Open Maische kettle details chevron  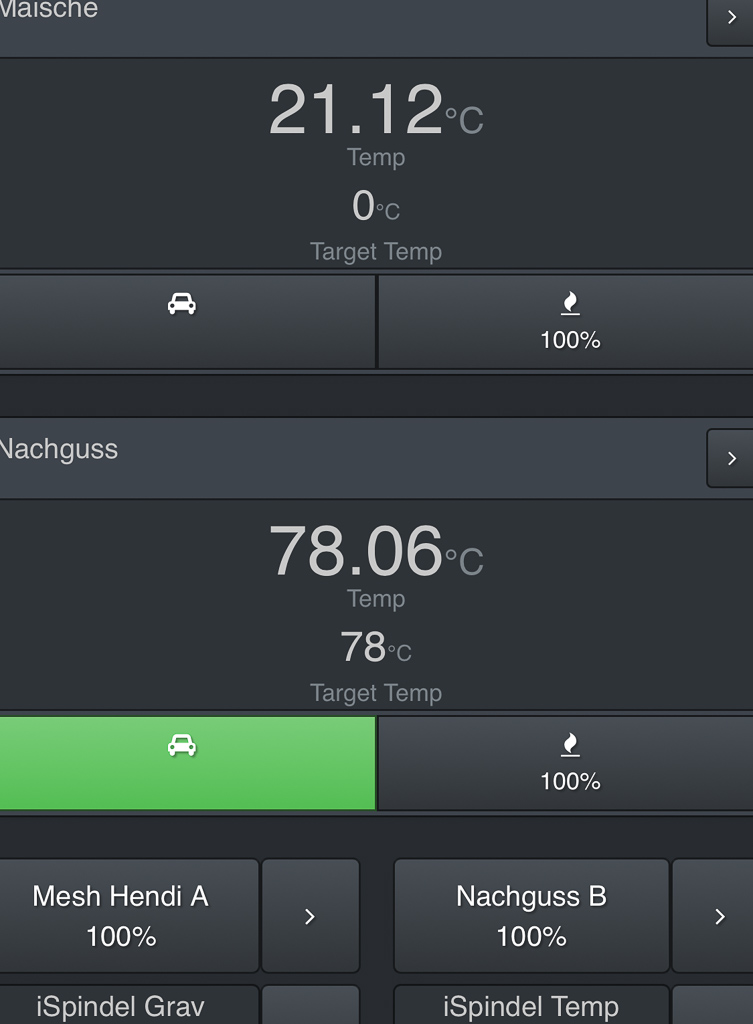pyautogui.click(x=730, y=20)
